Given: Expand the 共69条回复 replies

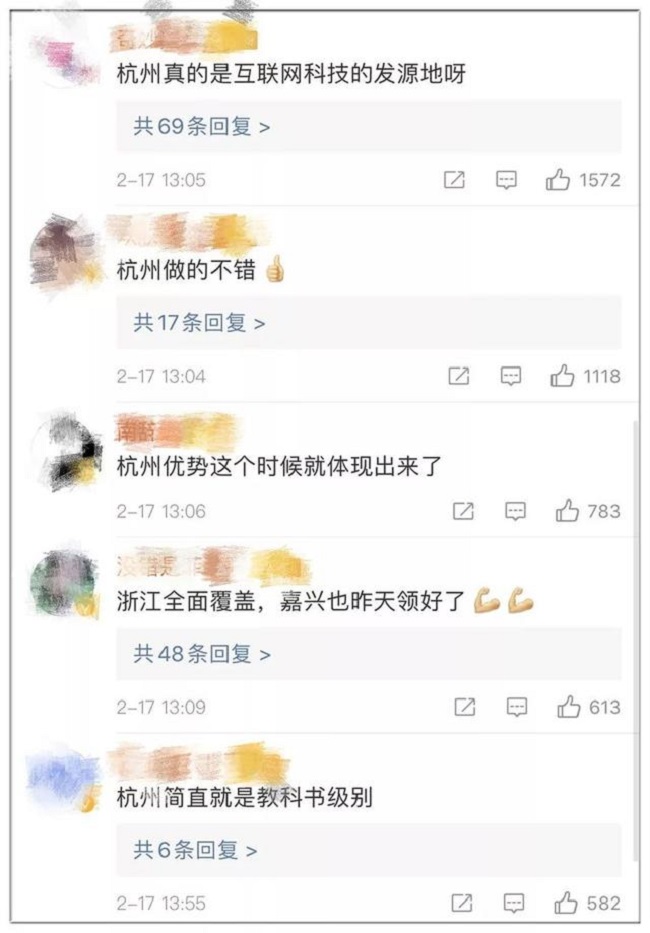Looking at the screenshot, I should 202,127.
